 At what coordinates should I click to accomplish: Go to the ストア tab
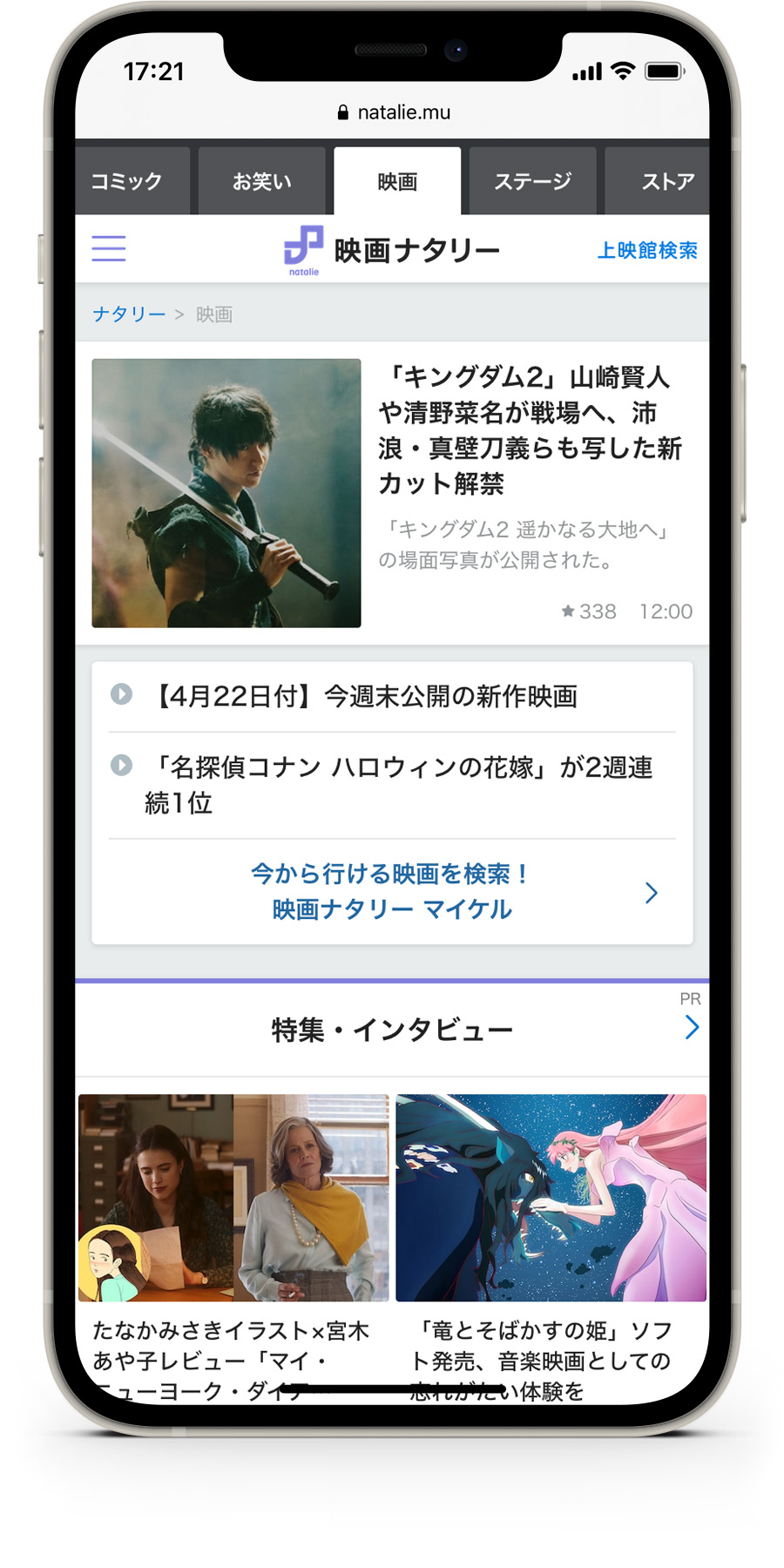pos(666,181)
